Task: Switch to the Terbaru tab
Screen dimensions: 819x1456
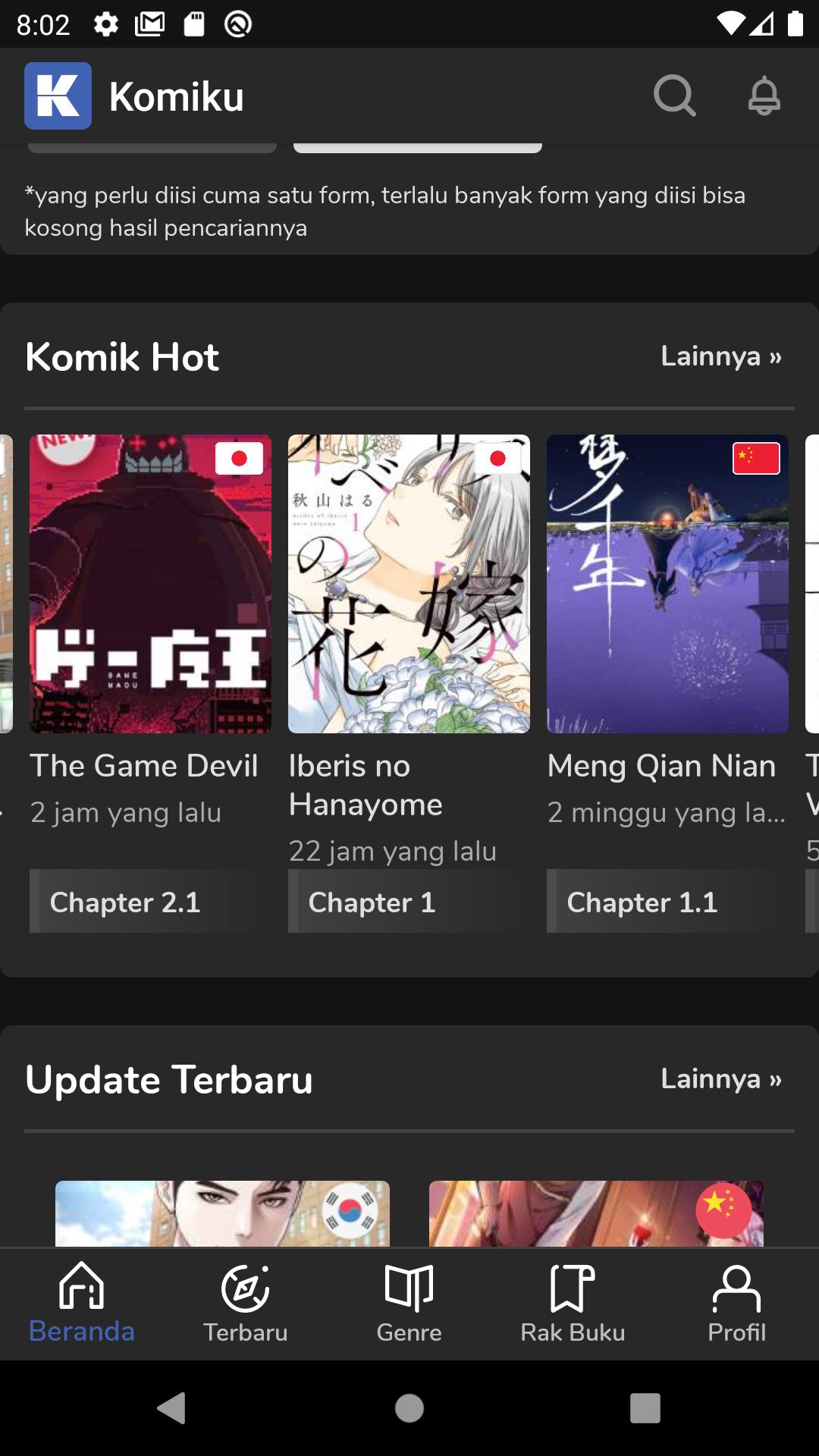Action: point(246,1304)
